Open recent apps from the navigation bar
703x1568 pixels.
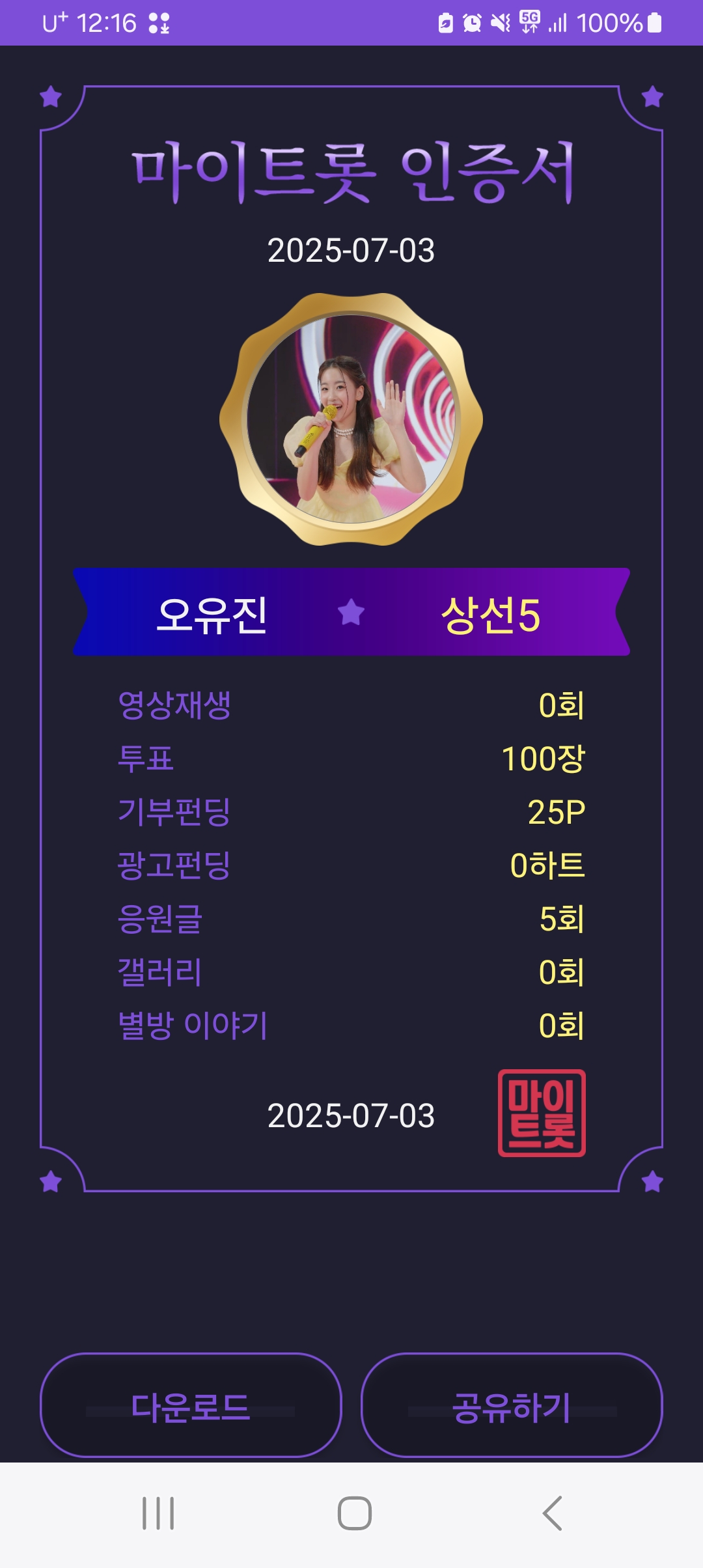pos(158,1513)
